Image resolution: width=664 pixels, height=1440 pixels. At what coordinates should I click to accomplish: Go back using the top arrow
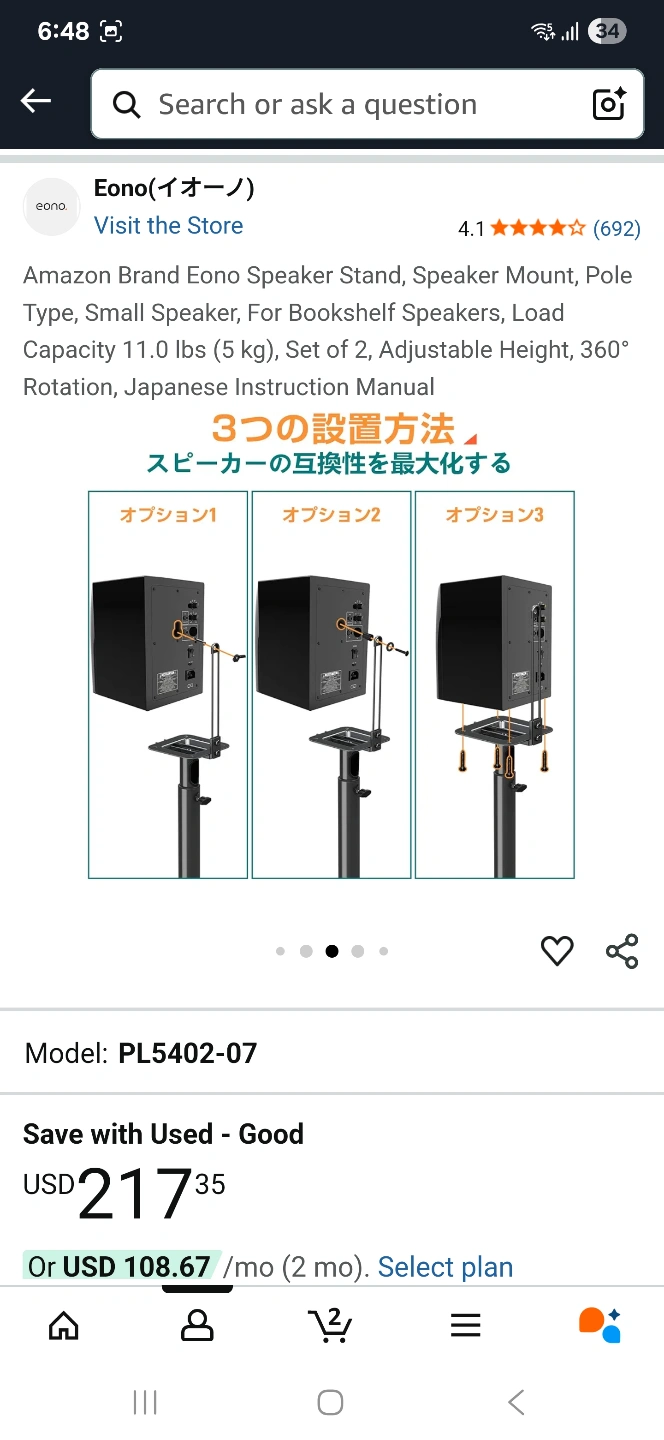click(x=36, y=101)
